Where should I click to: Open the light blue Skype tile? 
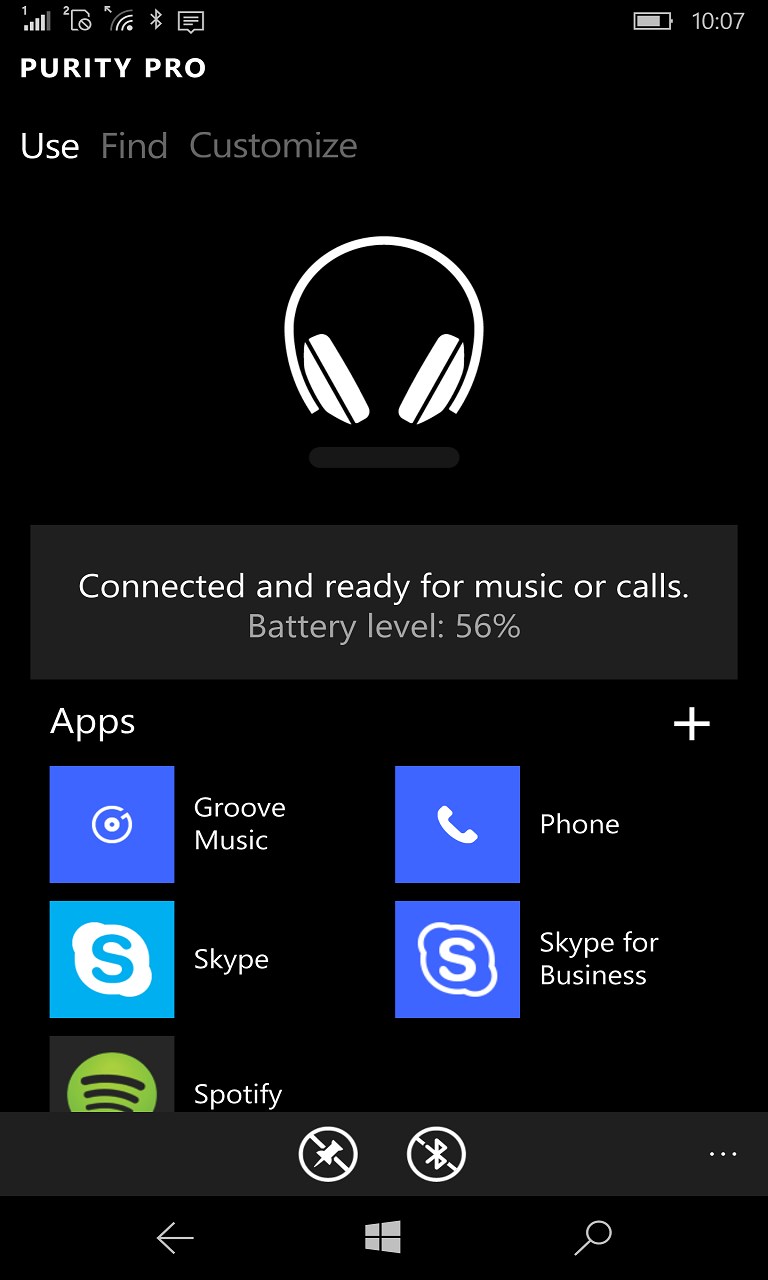point(112,959)
